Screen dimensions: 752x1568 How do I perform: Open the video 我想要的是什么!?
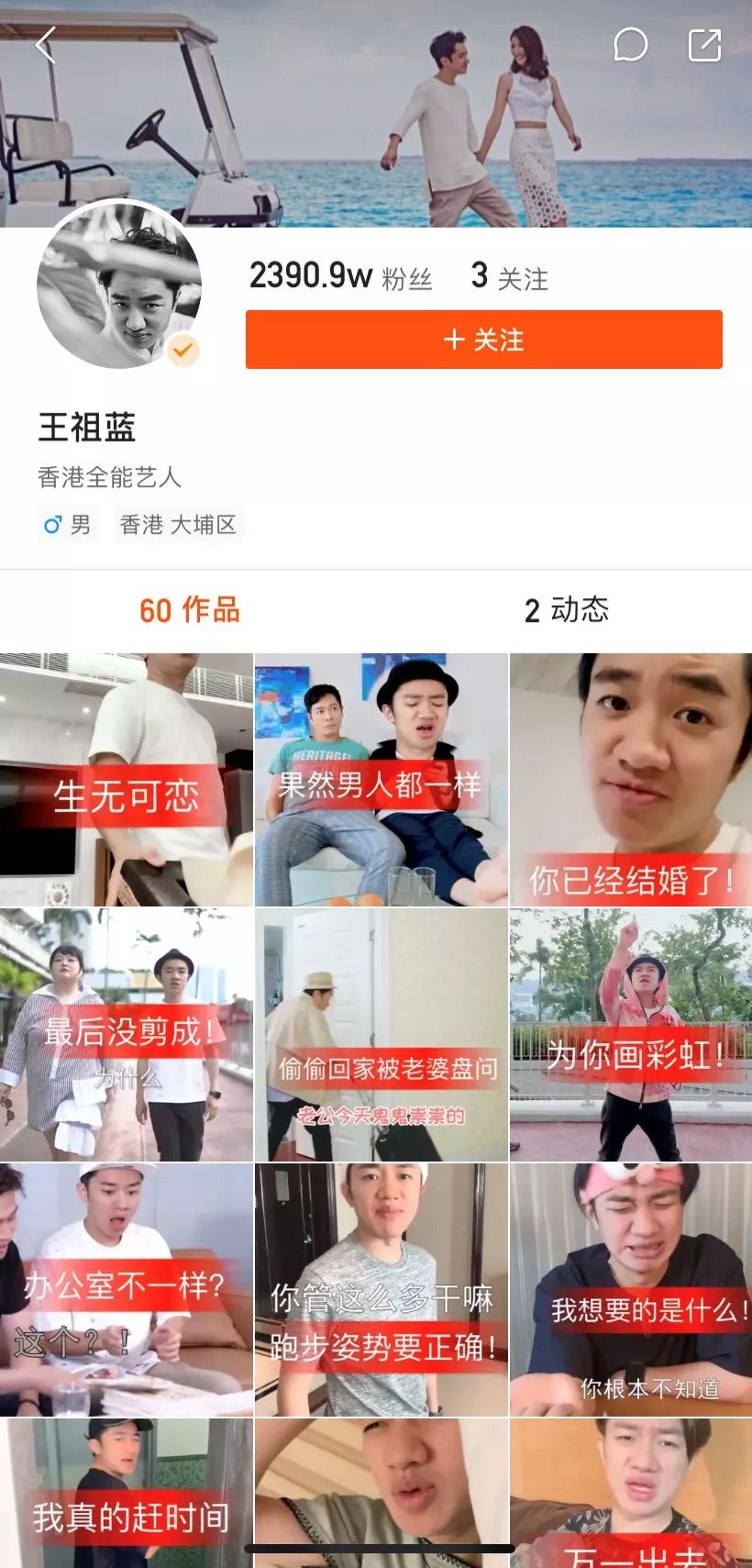coord(631,1289)
